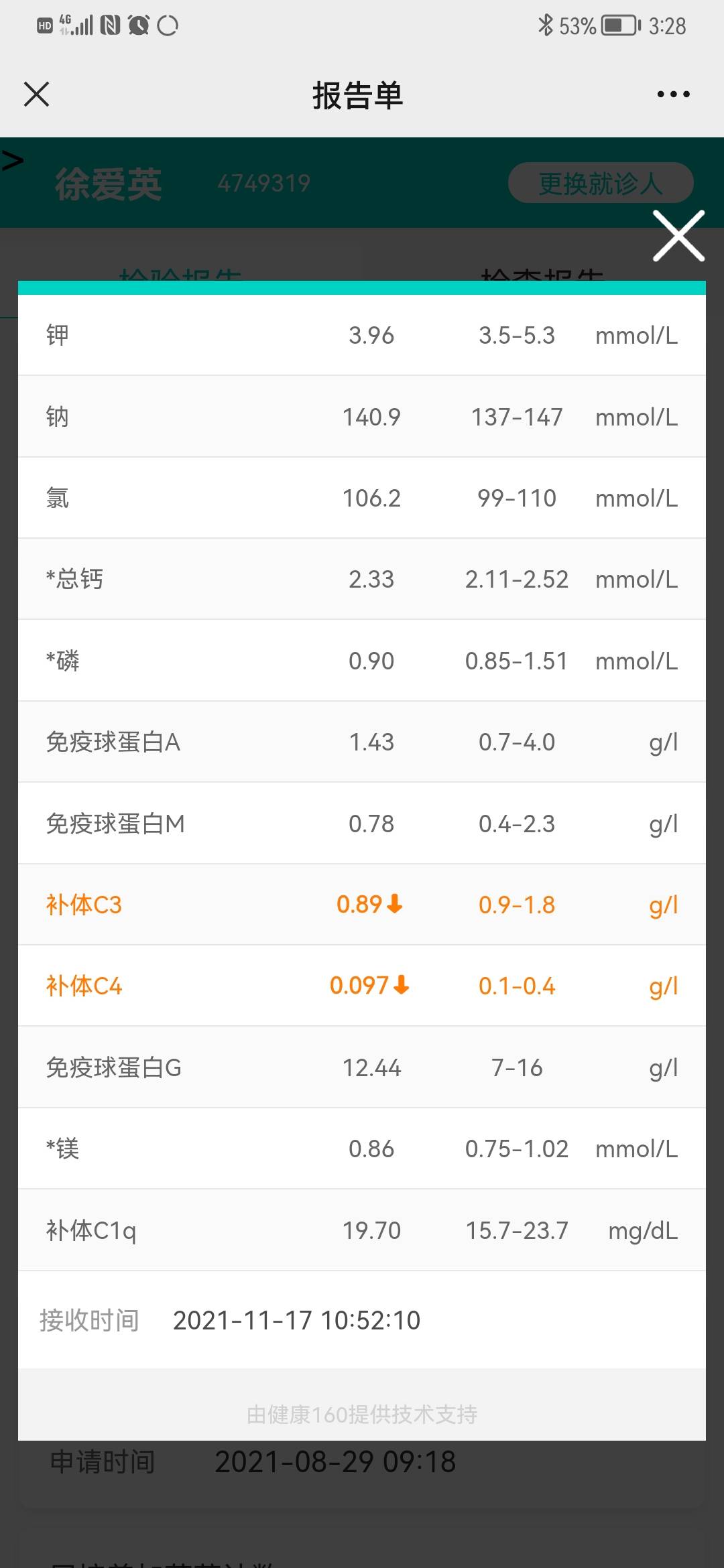This screenshot has height=1568, width=724.
Task: Exit 报告单 via the top-left X
Action: (38, 94)
